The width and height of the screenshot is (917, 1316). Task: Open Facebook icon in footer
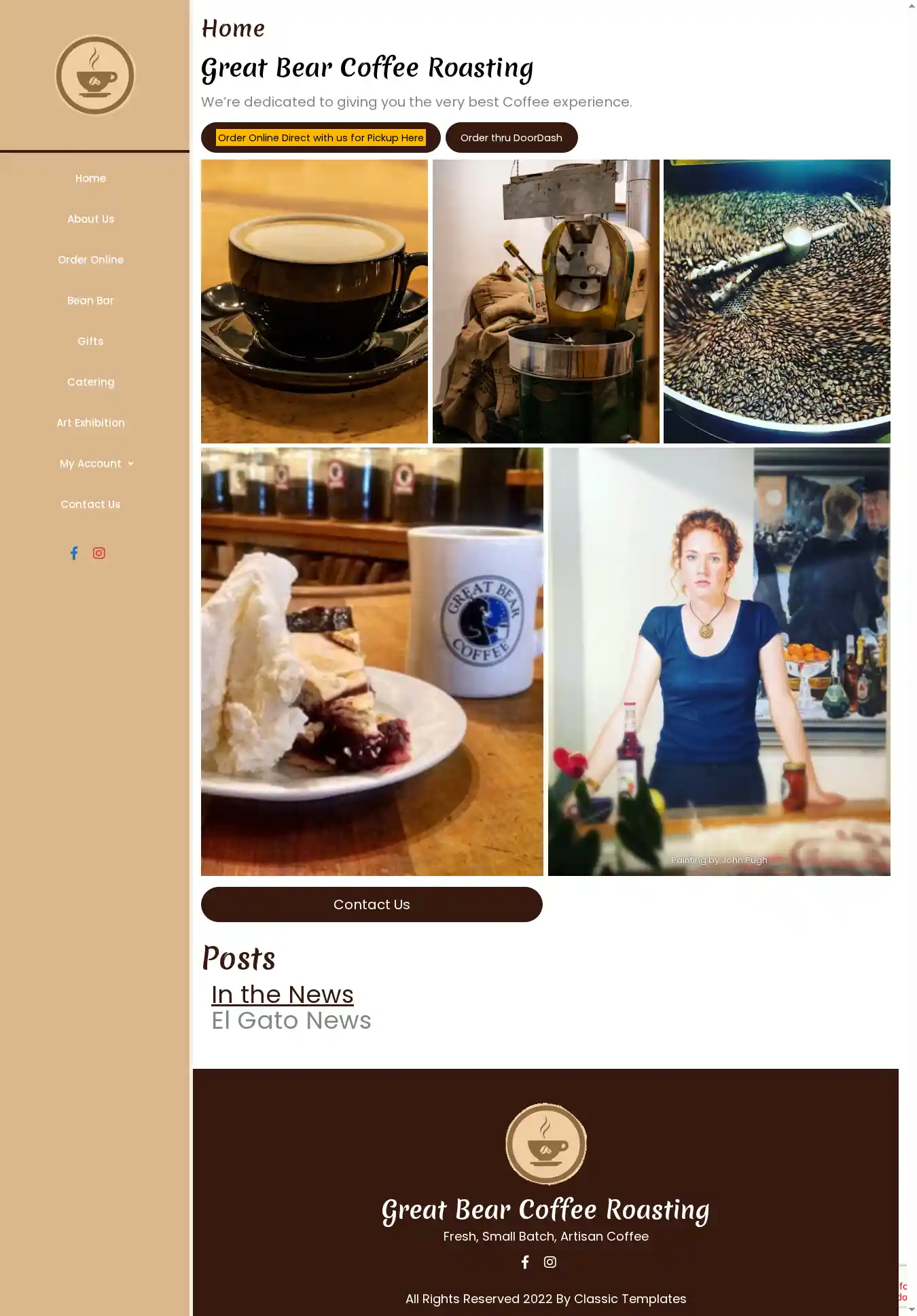coord(525,1262)
